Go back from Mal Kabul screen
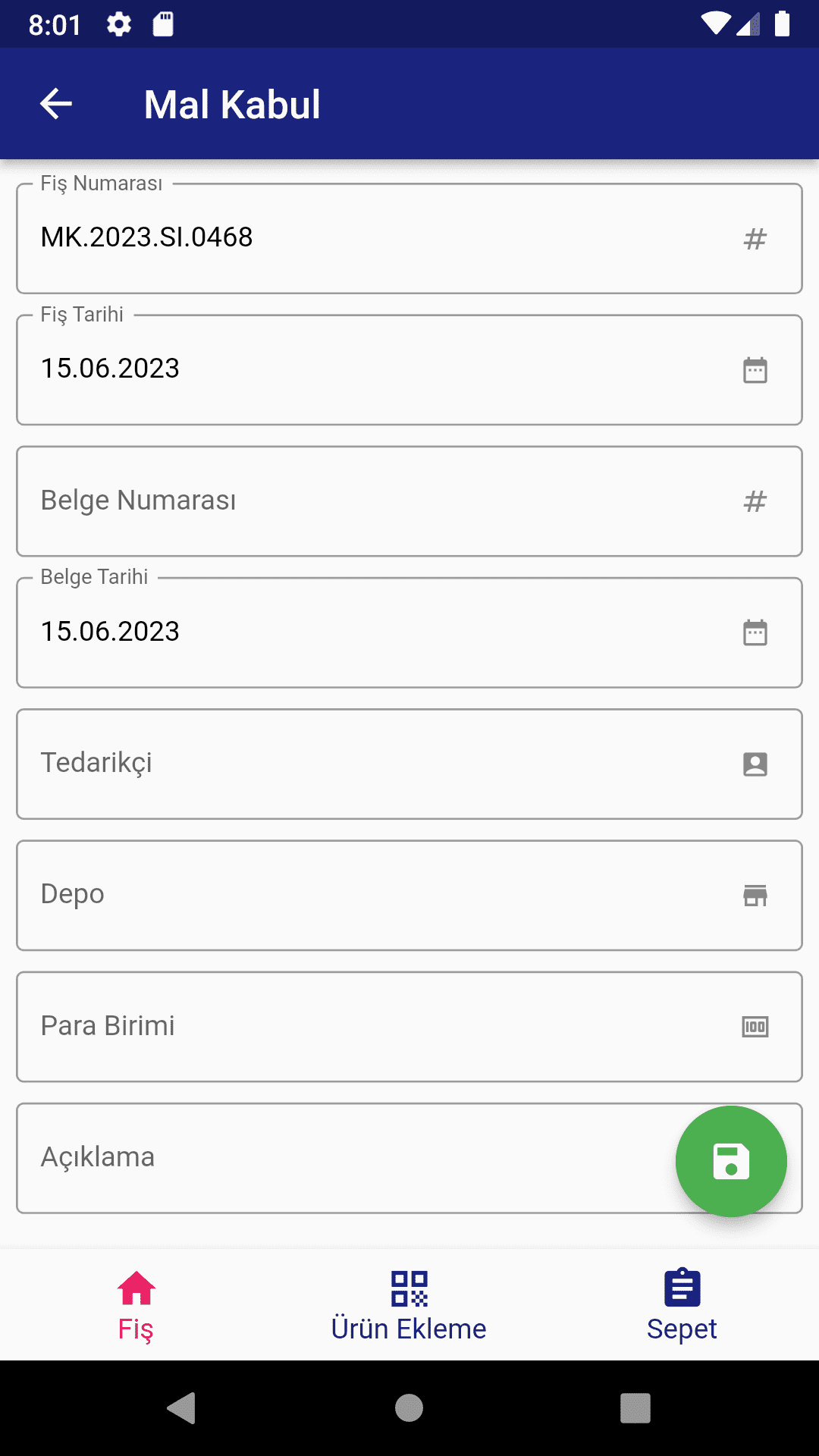The image size is (819, 1456). pos(56,104)
